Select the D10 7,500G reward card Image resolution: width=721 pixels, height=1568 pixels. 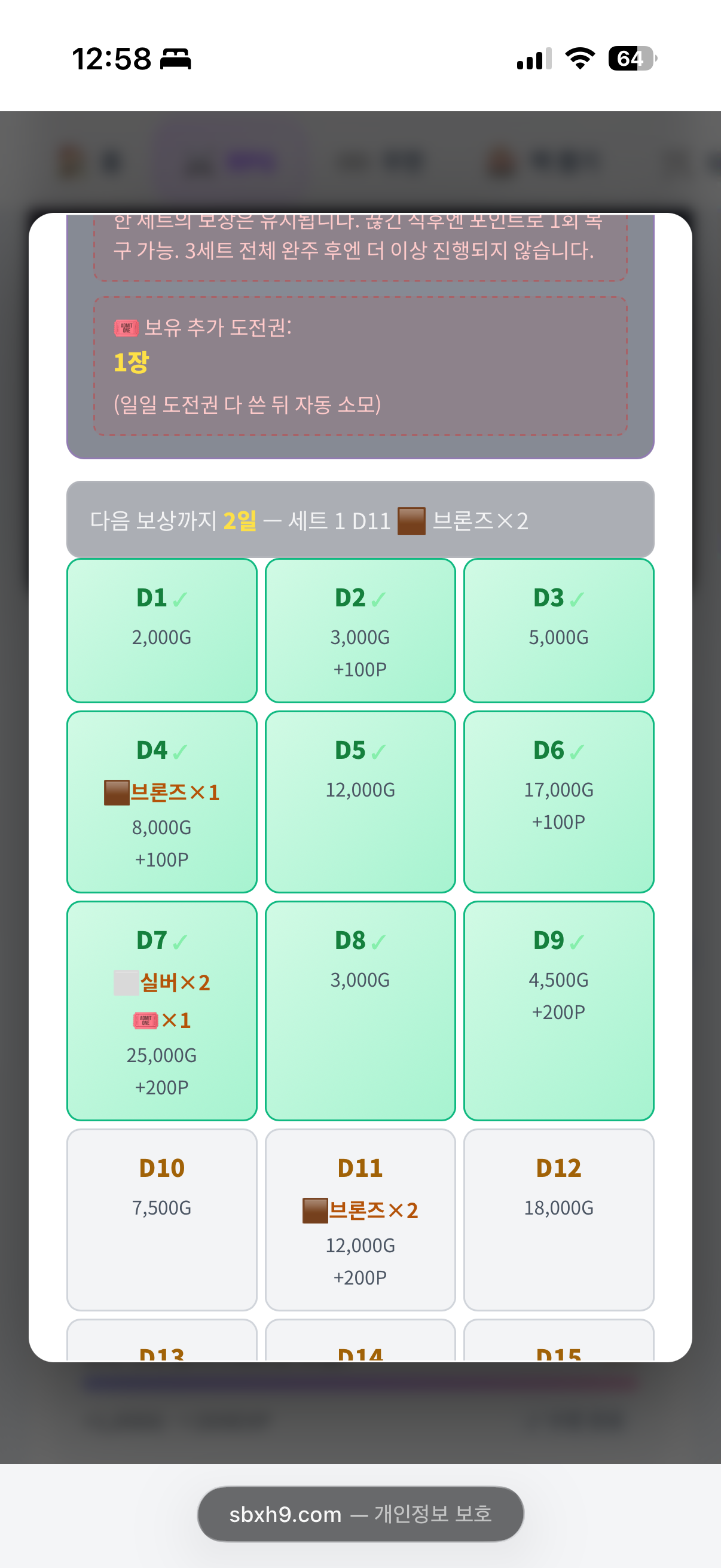pyautogui.click(x=162, y=1219)
